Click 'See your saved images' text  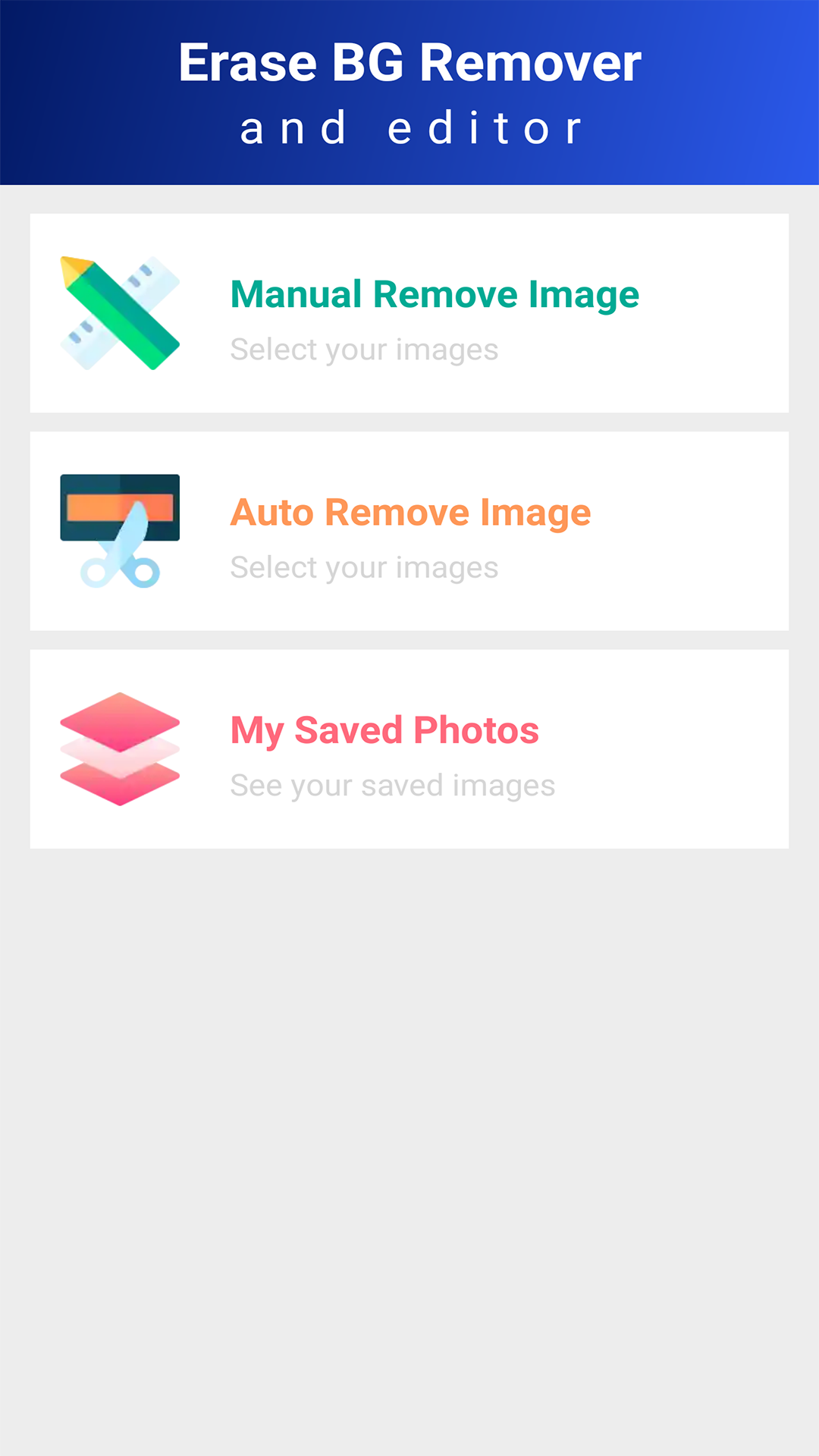tap(392, 785)
